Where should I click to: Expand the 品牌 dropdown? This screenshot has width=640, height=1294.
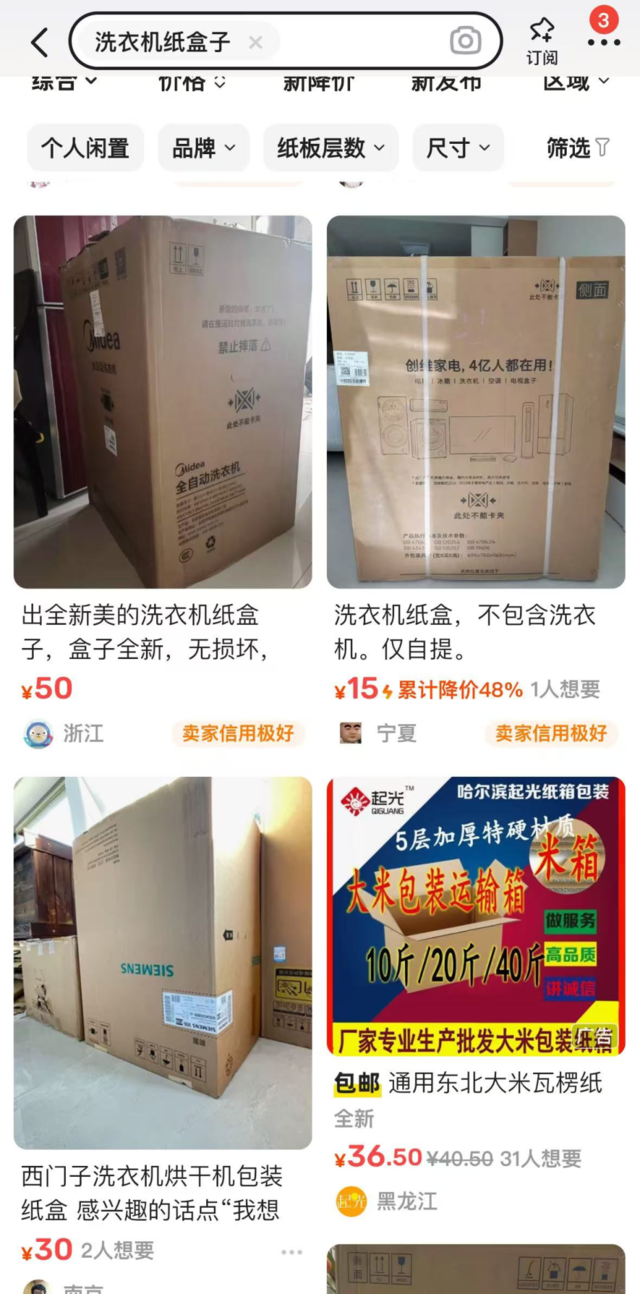tap(203, 148)
